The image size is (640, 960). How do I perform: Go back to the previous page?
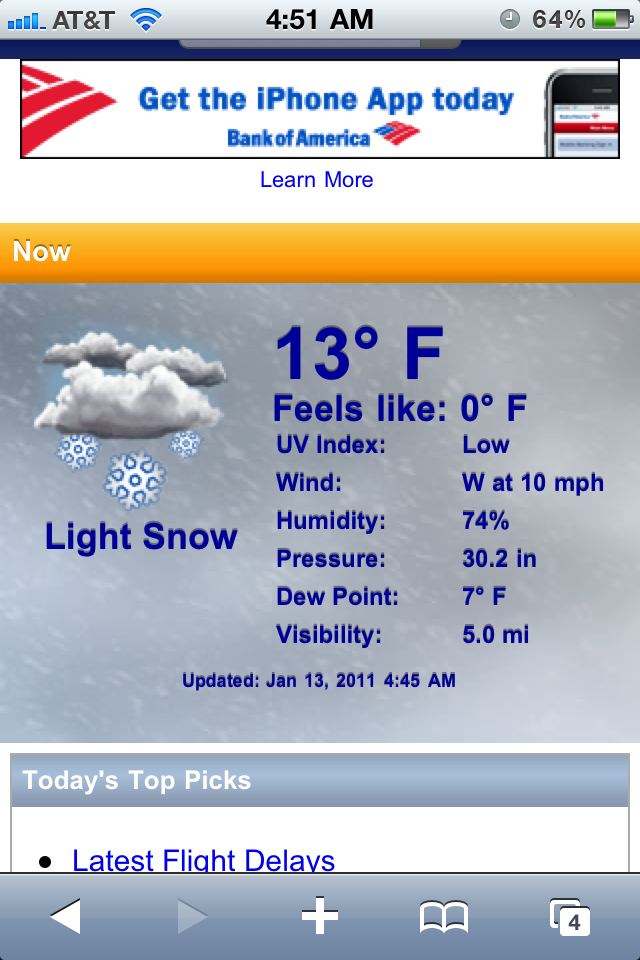pos(66,916)
